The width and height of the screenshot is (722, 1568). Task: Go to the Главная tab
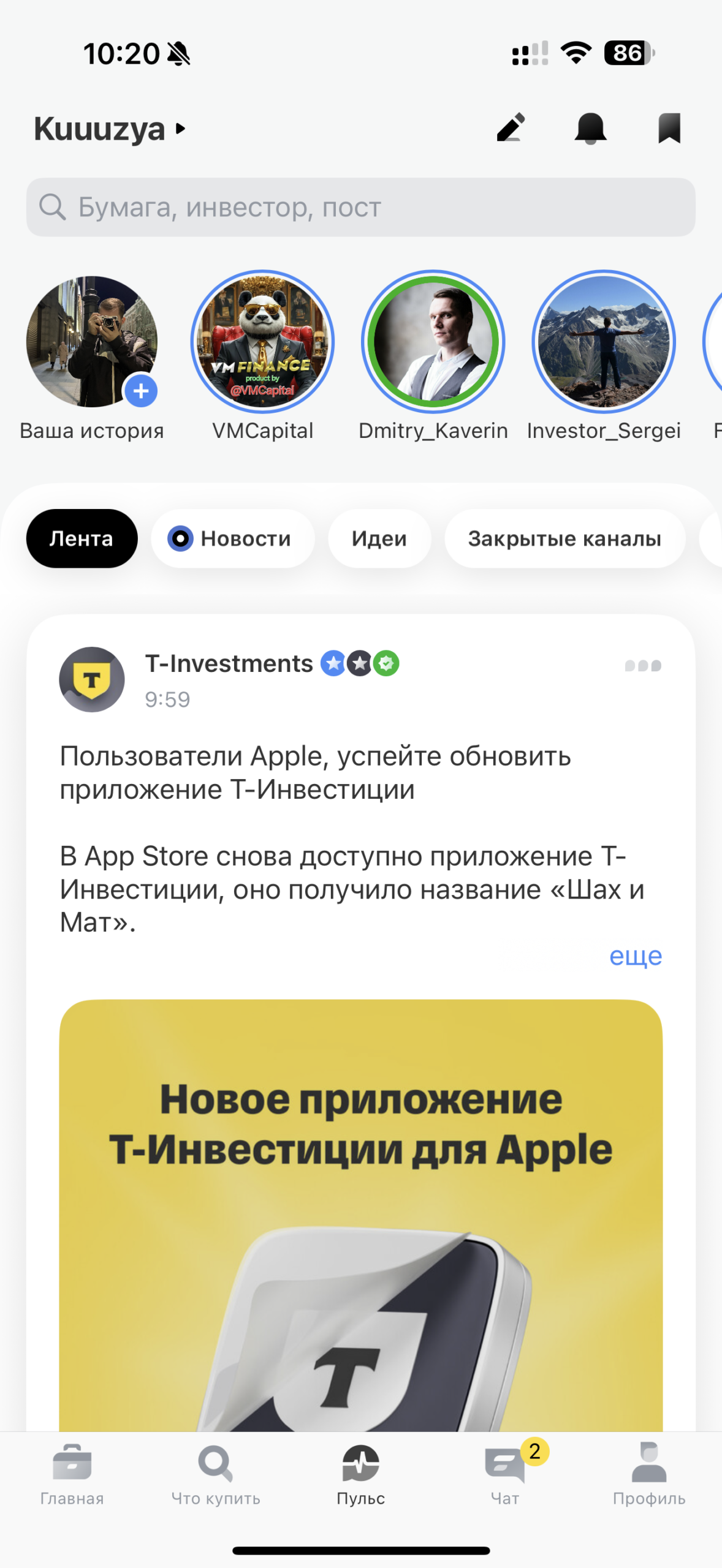click(72, 1474)
